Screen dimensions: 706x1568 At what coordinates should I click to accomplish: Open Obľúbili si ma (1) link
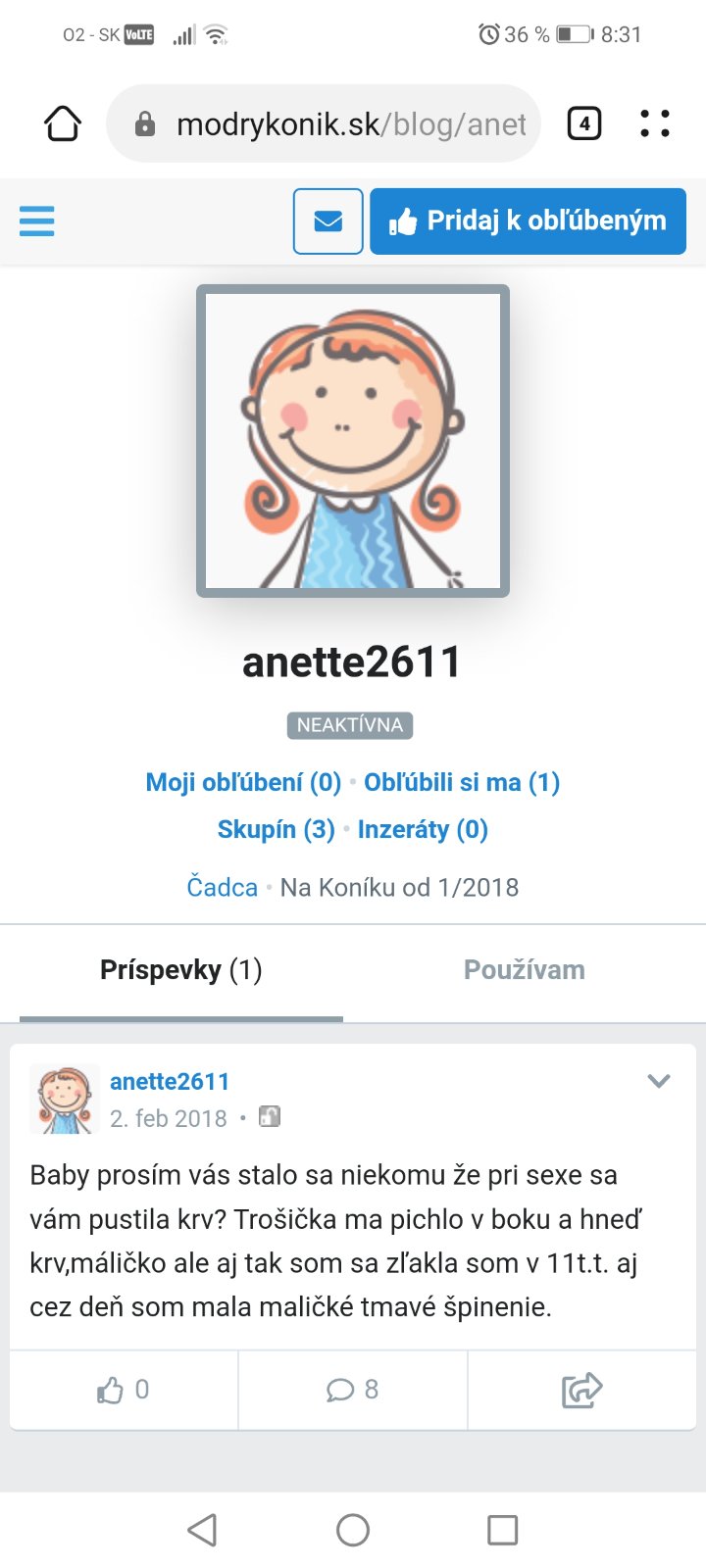462,782
